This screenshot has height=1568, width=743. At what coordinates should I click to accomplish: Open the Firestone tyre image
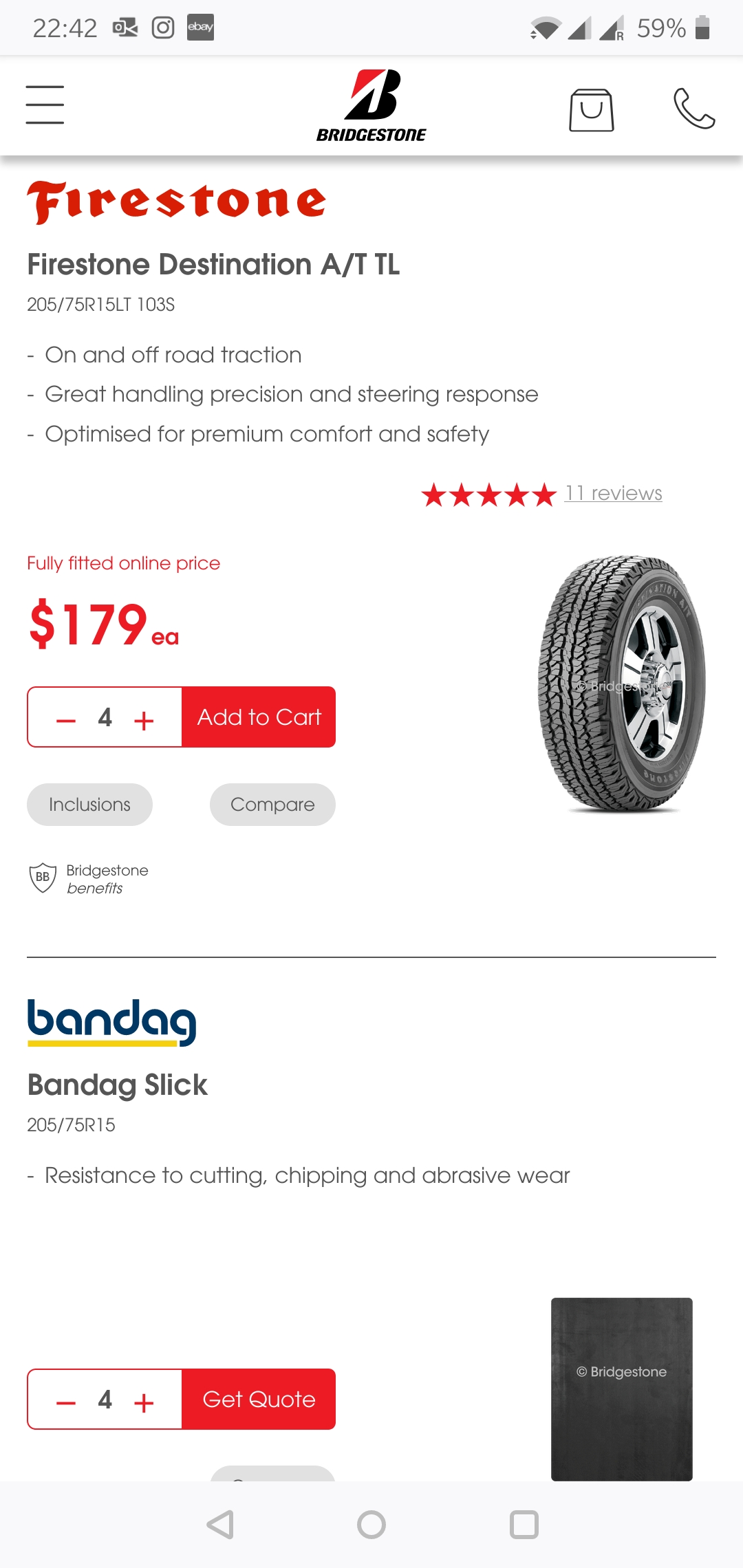(x=622, y=684)
